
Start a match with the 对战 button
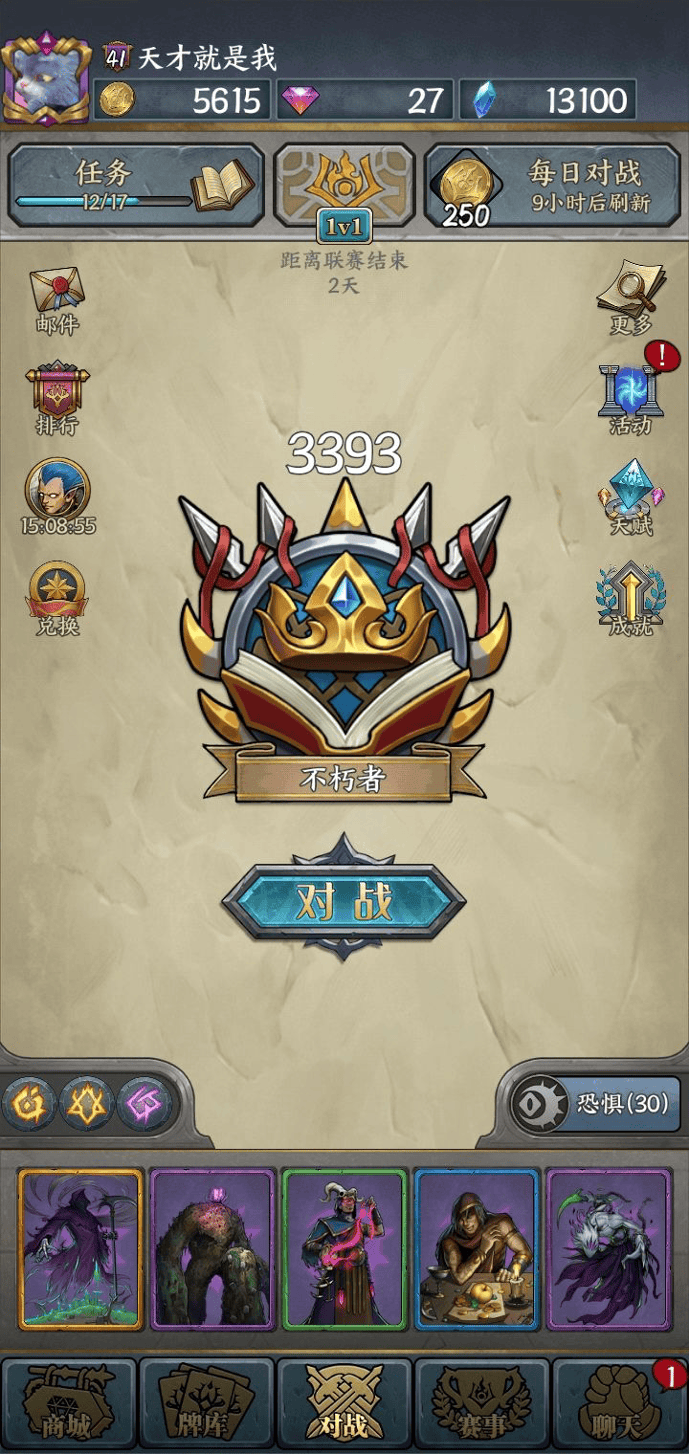point(343,902)
